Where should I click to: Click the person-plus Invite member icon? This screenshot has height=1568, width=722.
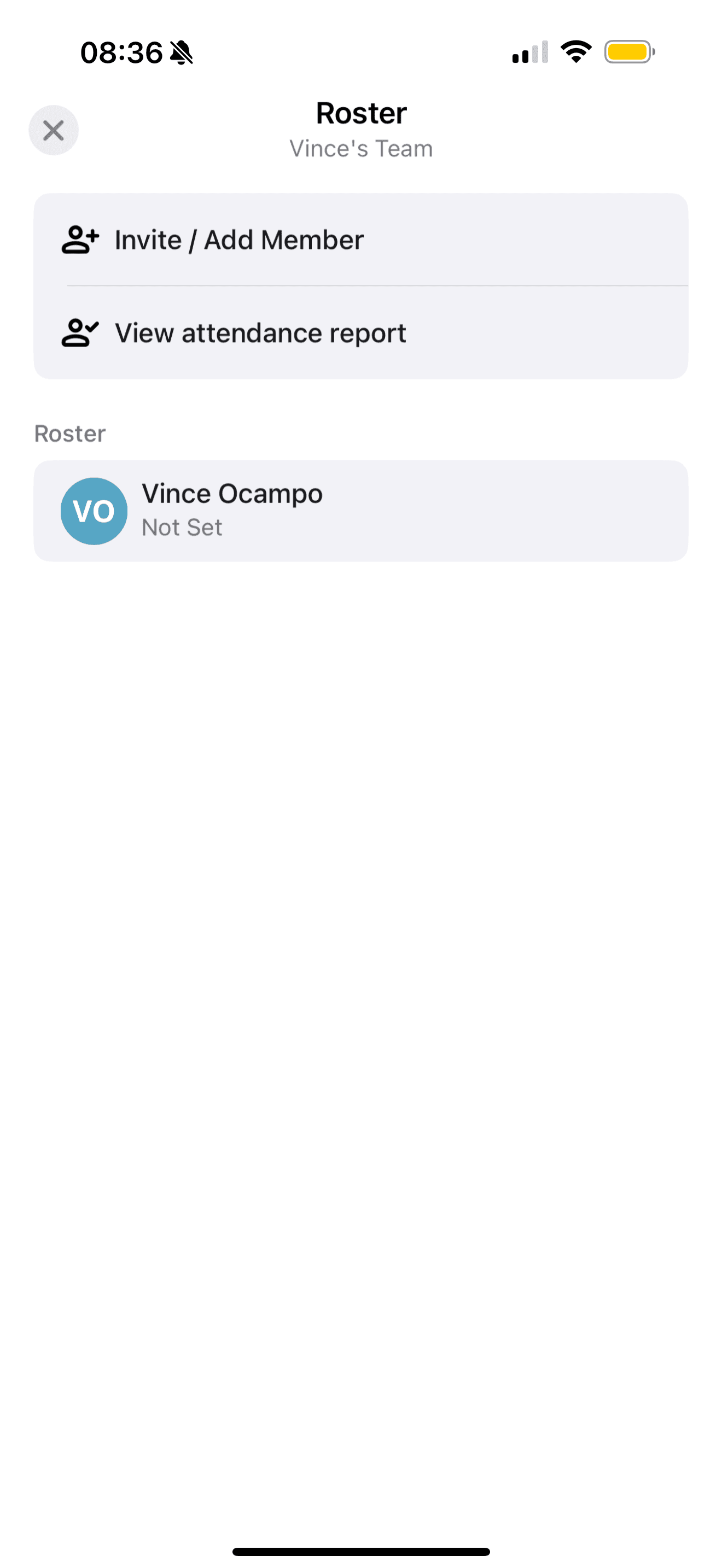point(79,239)
